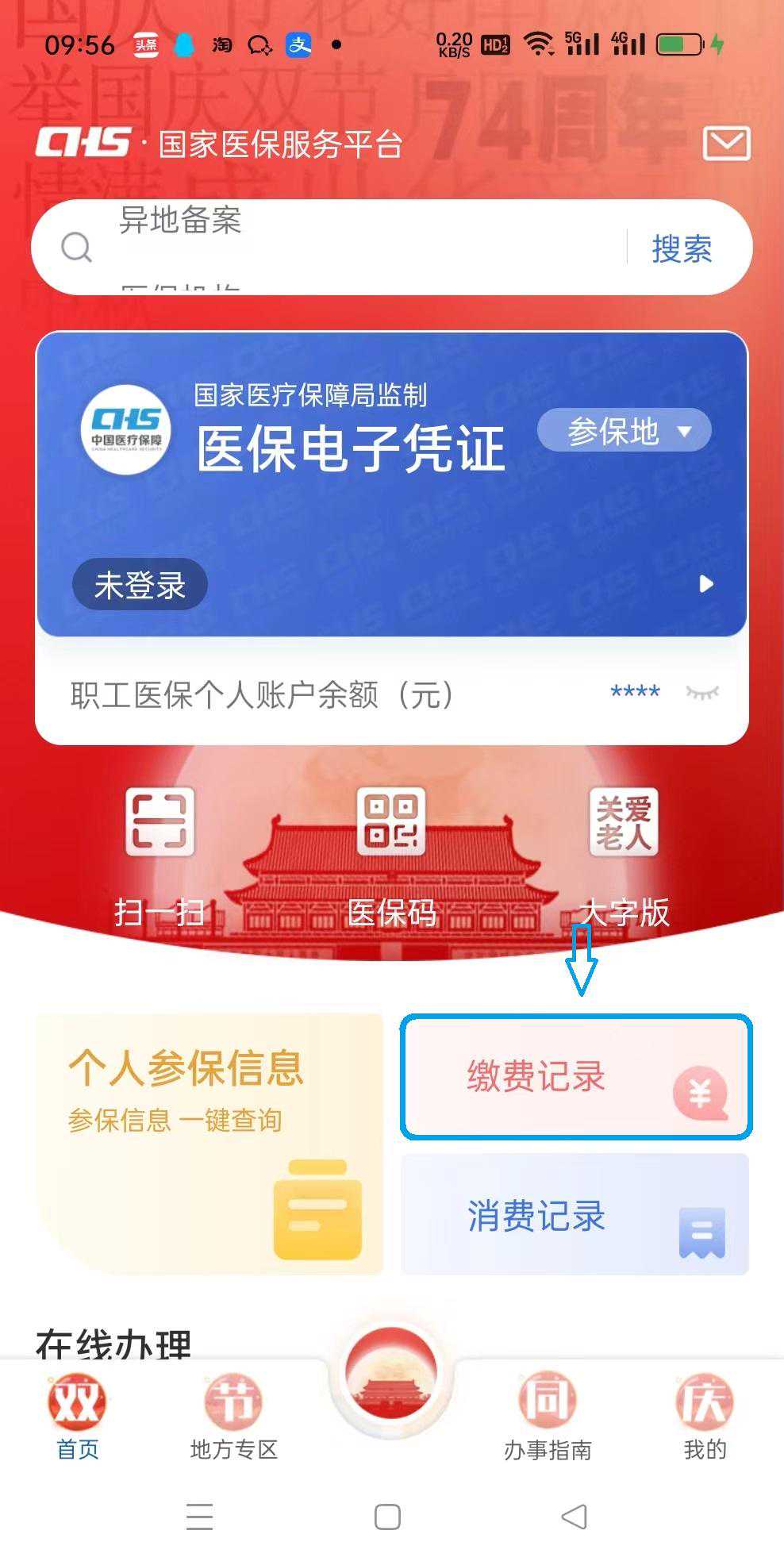Image resolution: width=784 pixels, height=1565 pixels.
Task: Tap the system home button
Action: [x=387, y=1517]
